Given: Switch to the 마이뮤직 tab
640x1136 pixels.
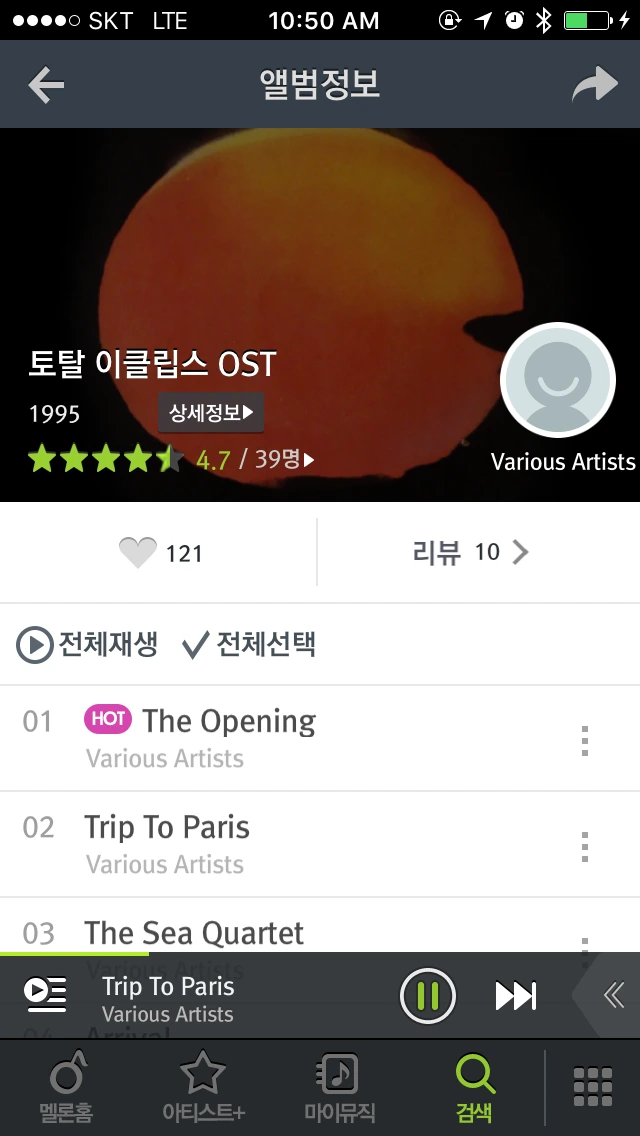Looking at the screenshot, I should pos(339,1088).
